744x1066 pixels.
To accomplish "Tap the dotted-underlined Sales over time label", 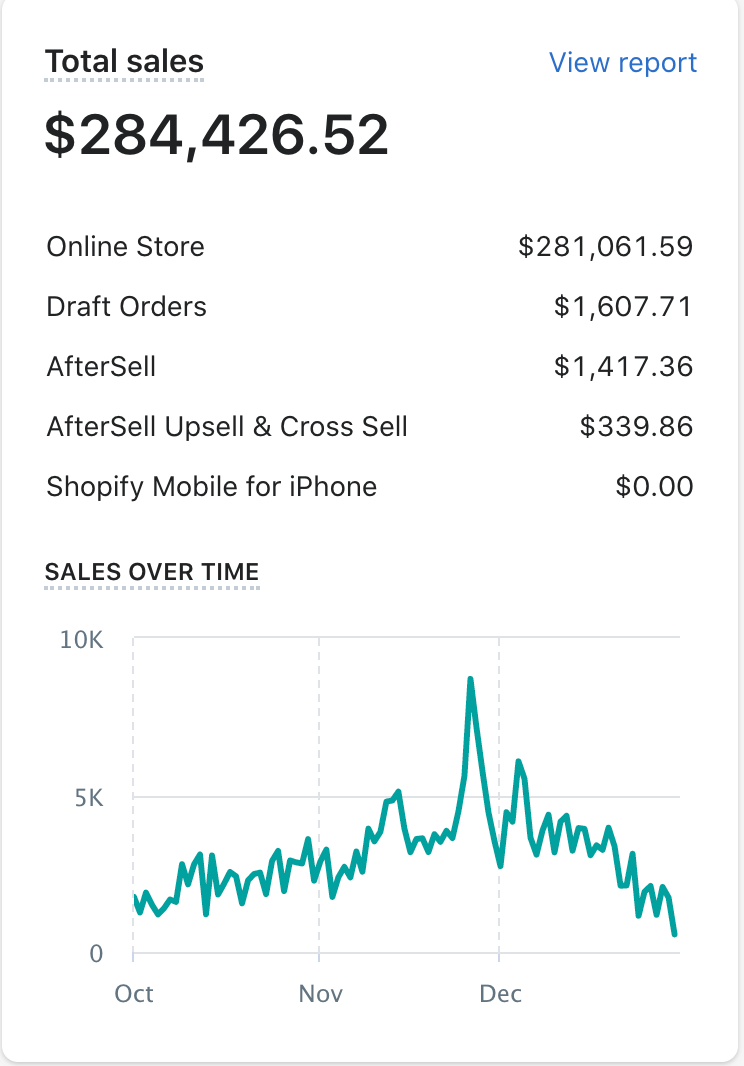I will (x=152, y=572).
